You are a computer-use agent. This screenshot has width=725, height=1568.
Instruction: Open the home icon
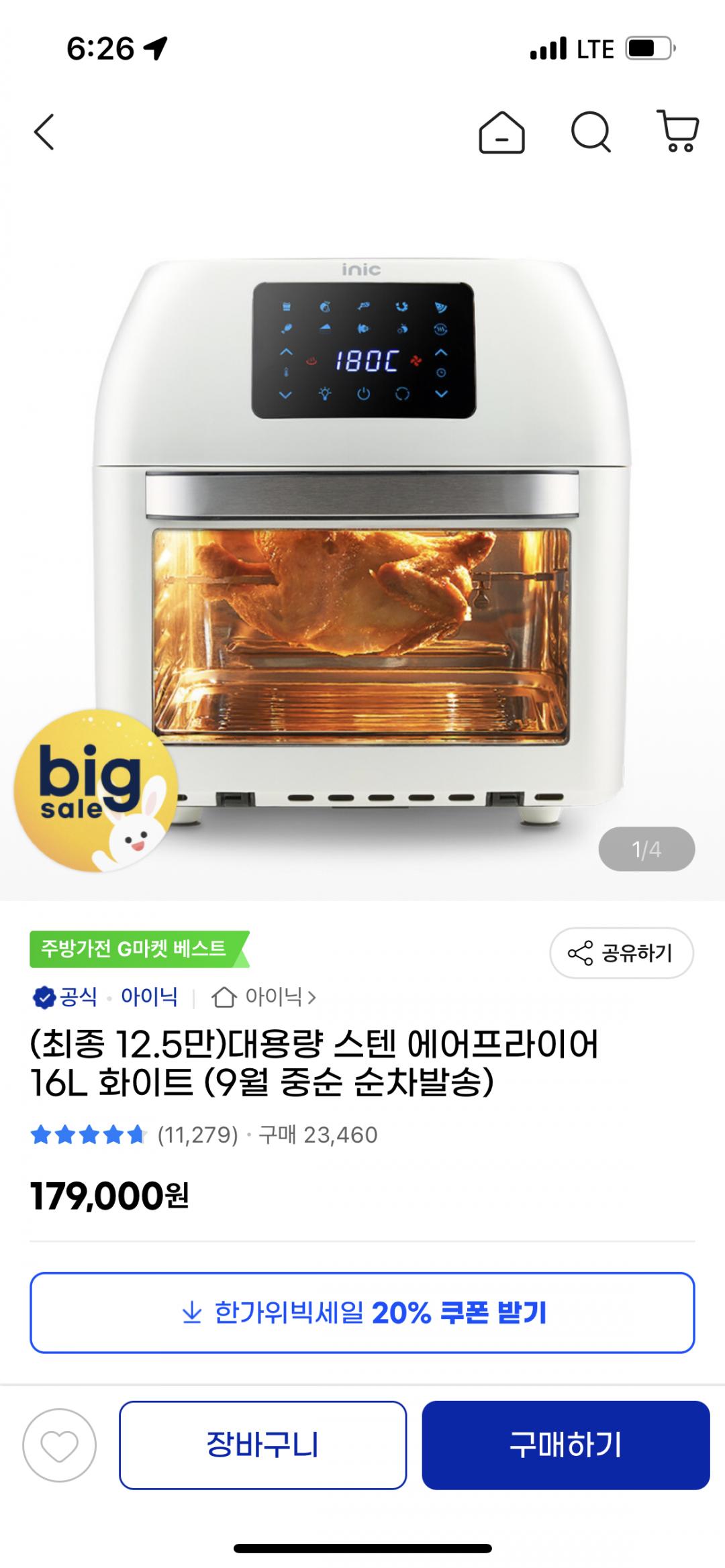coord(501,132)
